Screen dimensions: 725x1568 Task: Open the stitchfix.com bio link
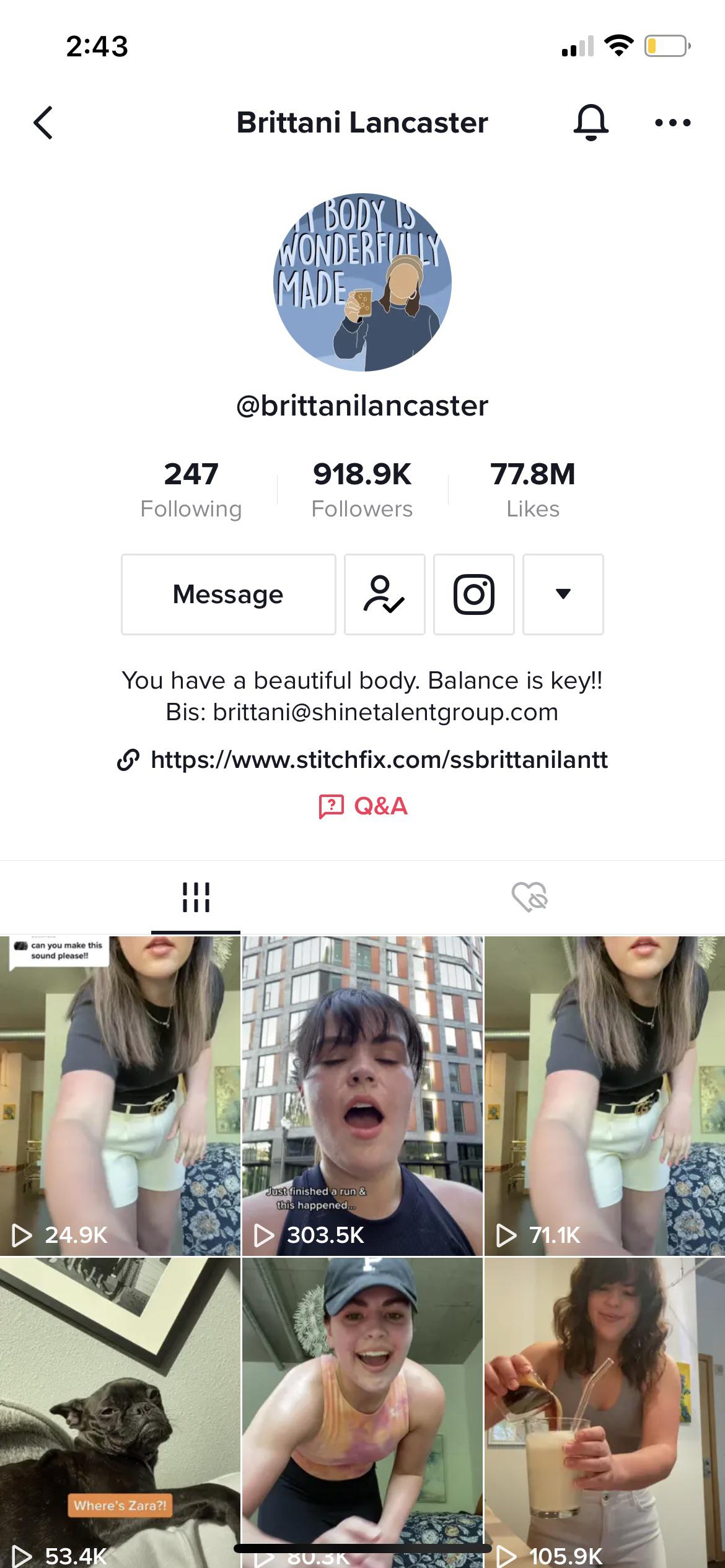(x=379, y=759)
